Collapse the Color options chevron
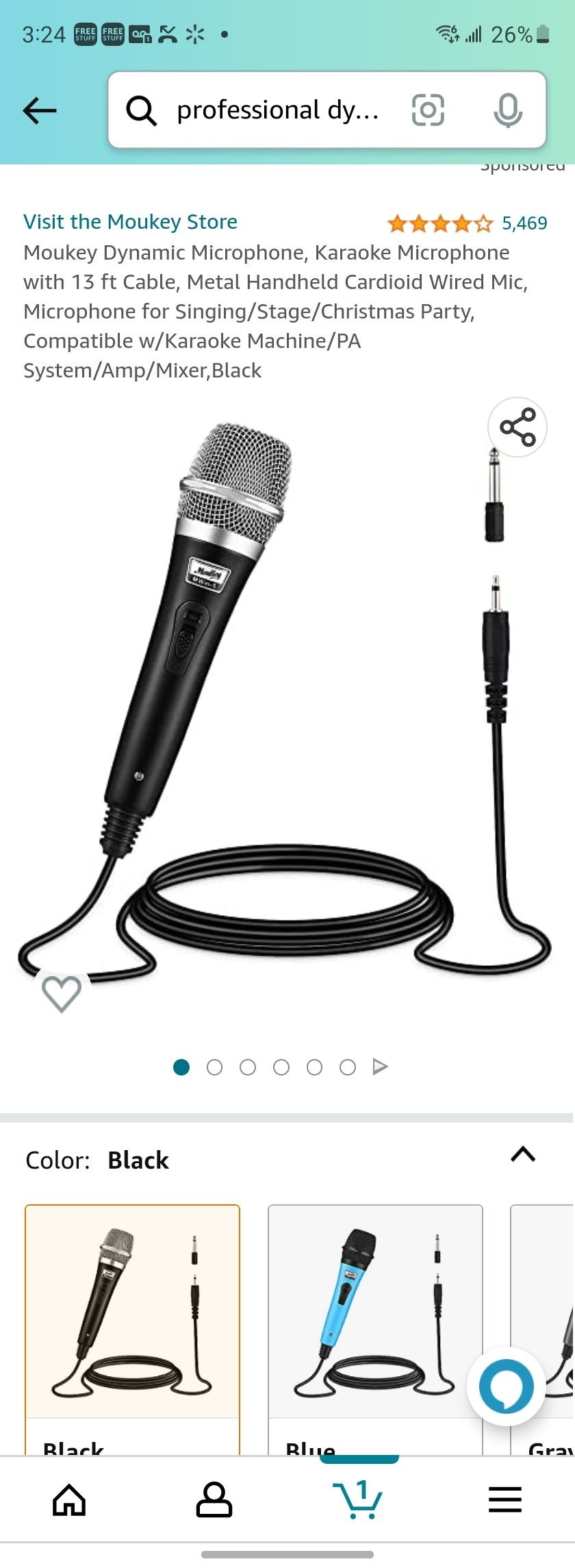Screen dimensions: 575x1568 tap(523, 1154)
